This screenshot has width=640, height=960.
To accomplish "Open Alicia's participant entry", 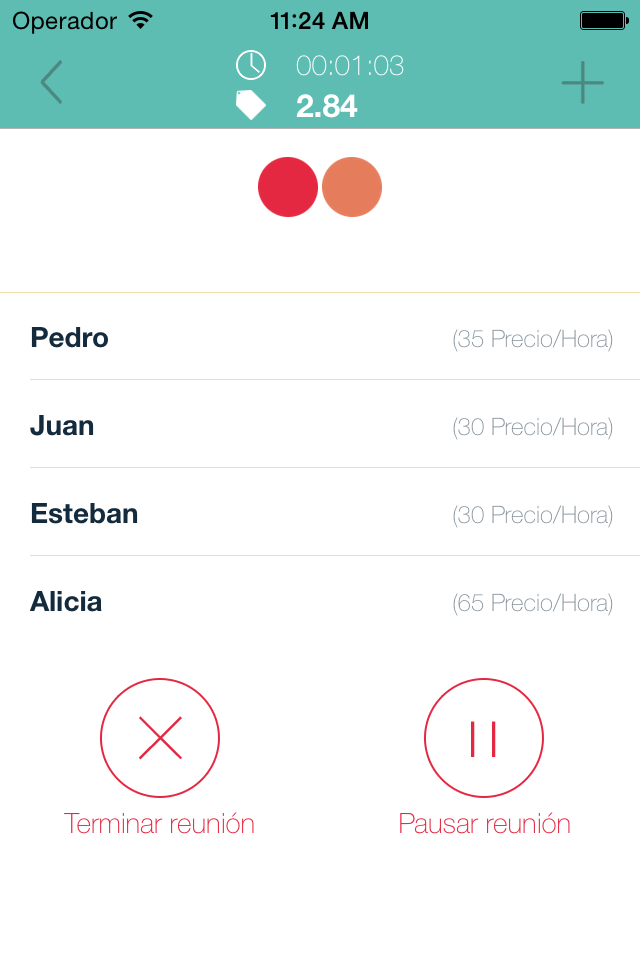I will coord(320,602).
